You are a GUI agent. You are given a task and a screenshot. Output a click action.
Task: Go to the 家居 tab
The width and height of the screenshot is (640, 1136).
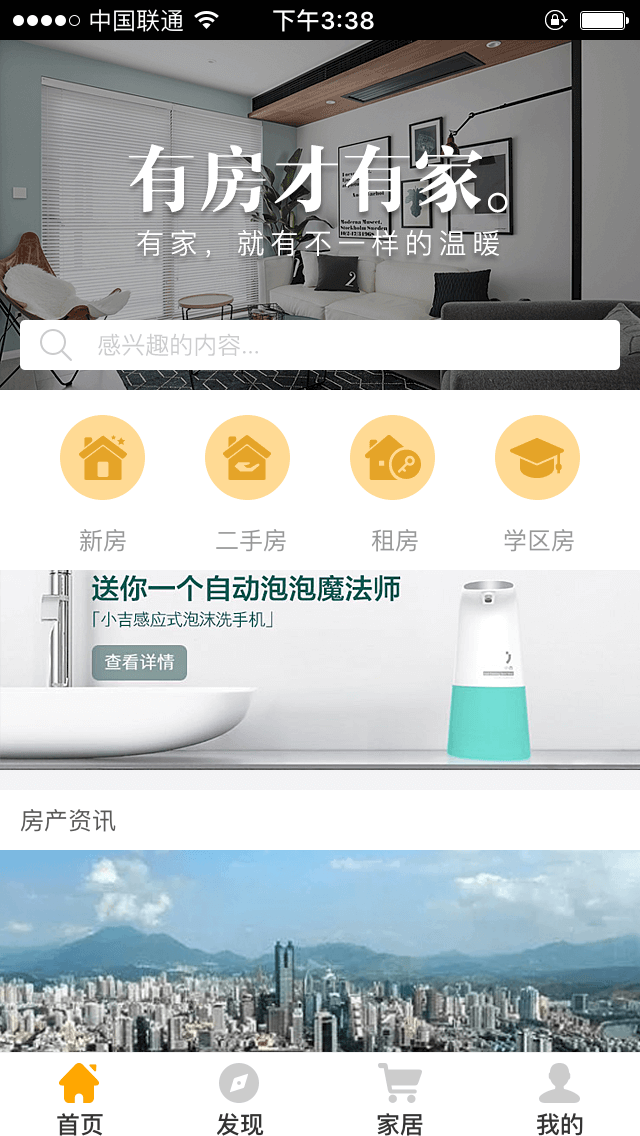click(x=400, y=1098)
